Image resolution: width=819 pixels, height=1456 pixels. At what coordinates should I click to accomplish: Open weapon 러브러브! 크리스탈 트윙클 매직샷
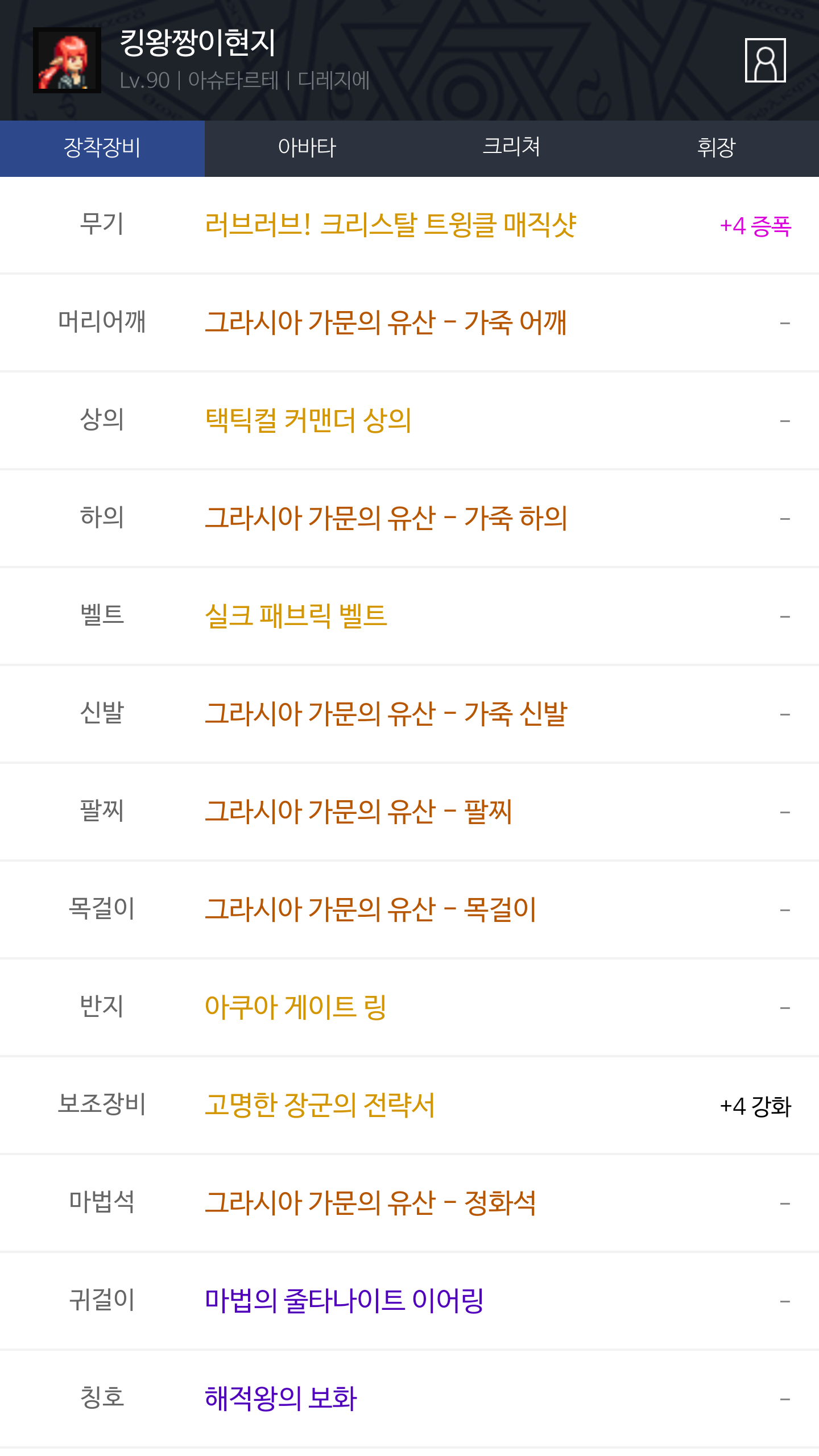pos(390,225)
